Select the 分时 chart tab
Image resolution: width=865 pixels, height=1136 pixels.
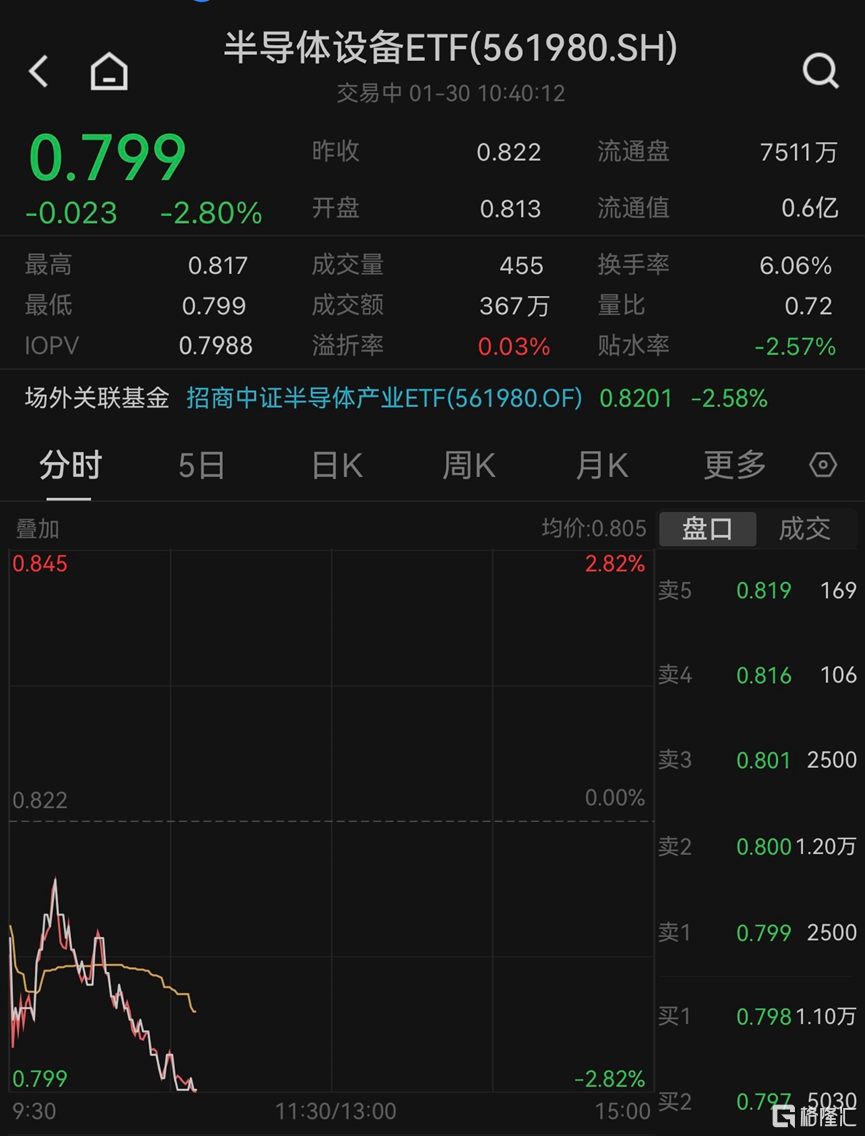pyautogui.click(x=70, y=466)
